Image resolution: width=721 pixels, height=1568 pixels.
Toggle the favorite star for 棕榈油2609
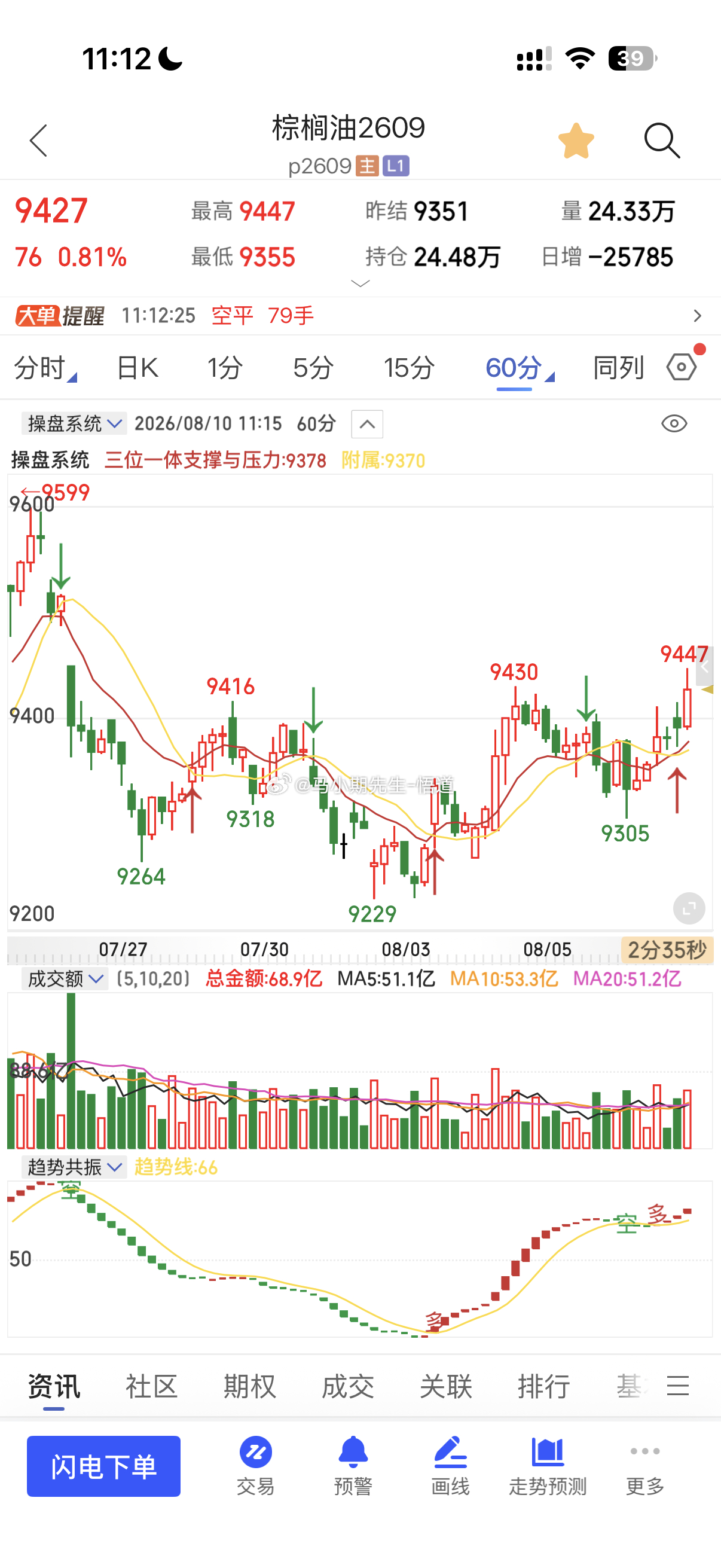[576, 141]
